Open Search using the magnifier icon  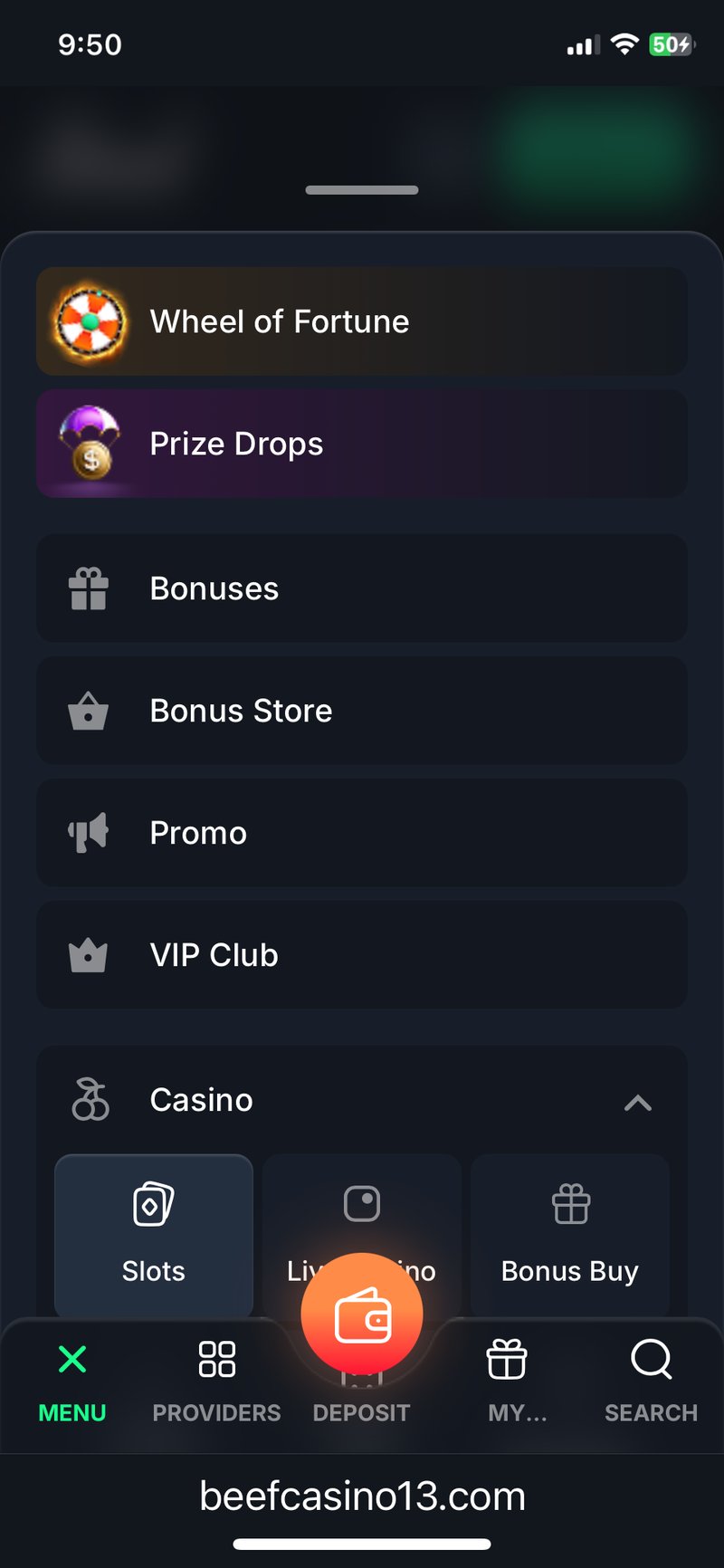coord(651,1358)
